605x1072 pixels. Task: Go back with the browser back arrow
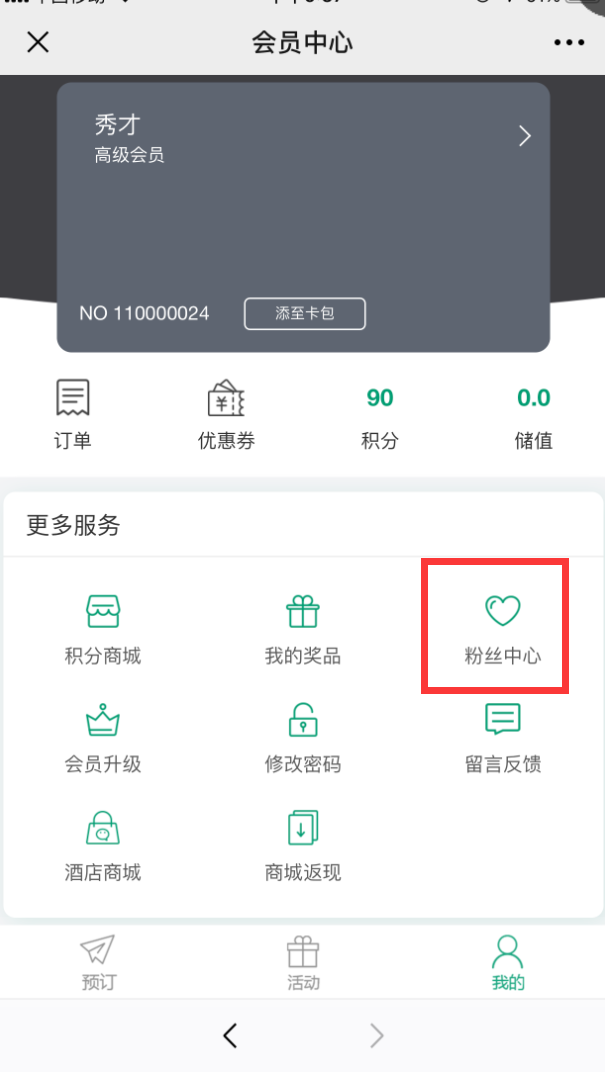pos(230,1035)
